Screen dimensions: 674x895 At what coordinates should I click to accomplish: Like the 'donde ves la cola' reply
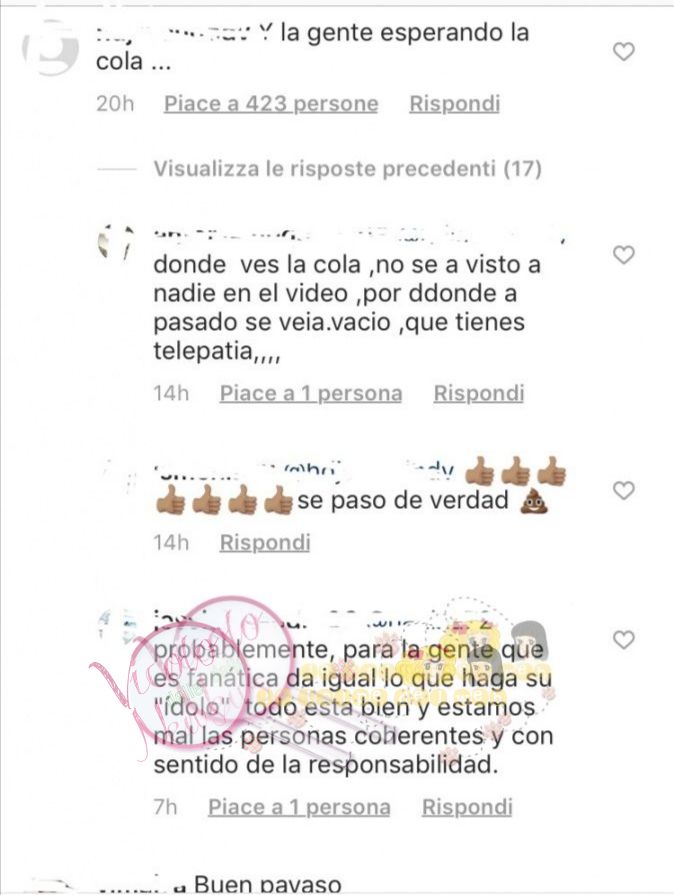(x=624, y=255)
